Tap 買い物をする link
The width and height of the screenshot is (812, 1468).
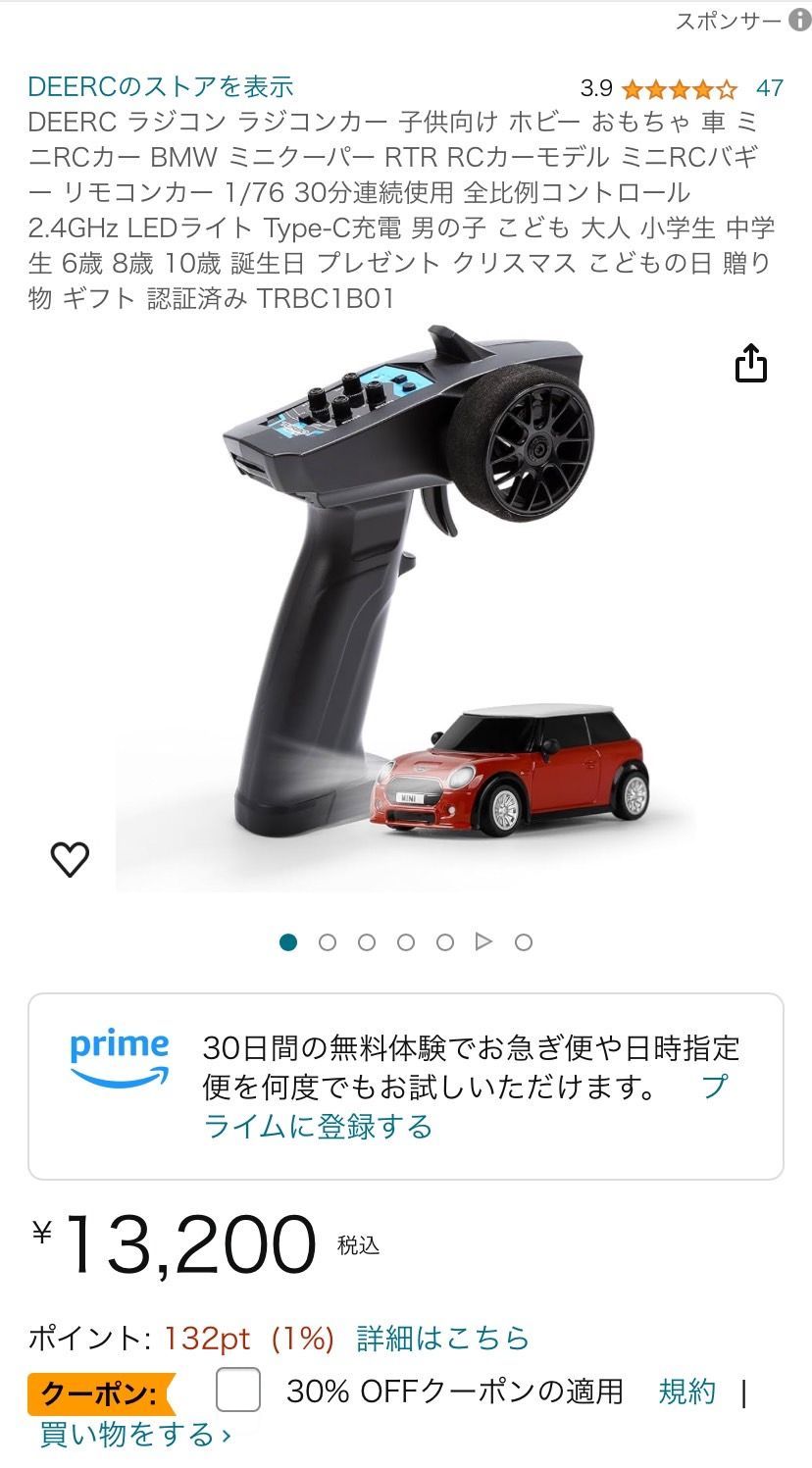pos(135,1436)
